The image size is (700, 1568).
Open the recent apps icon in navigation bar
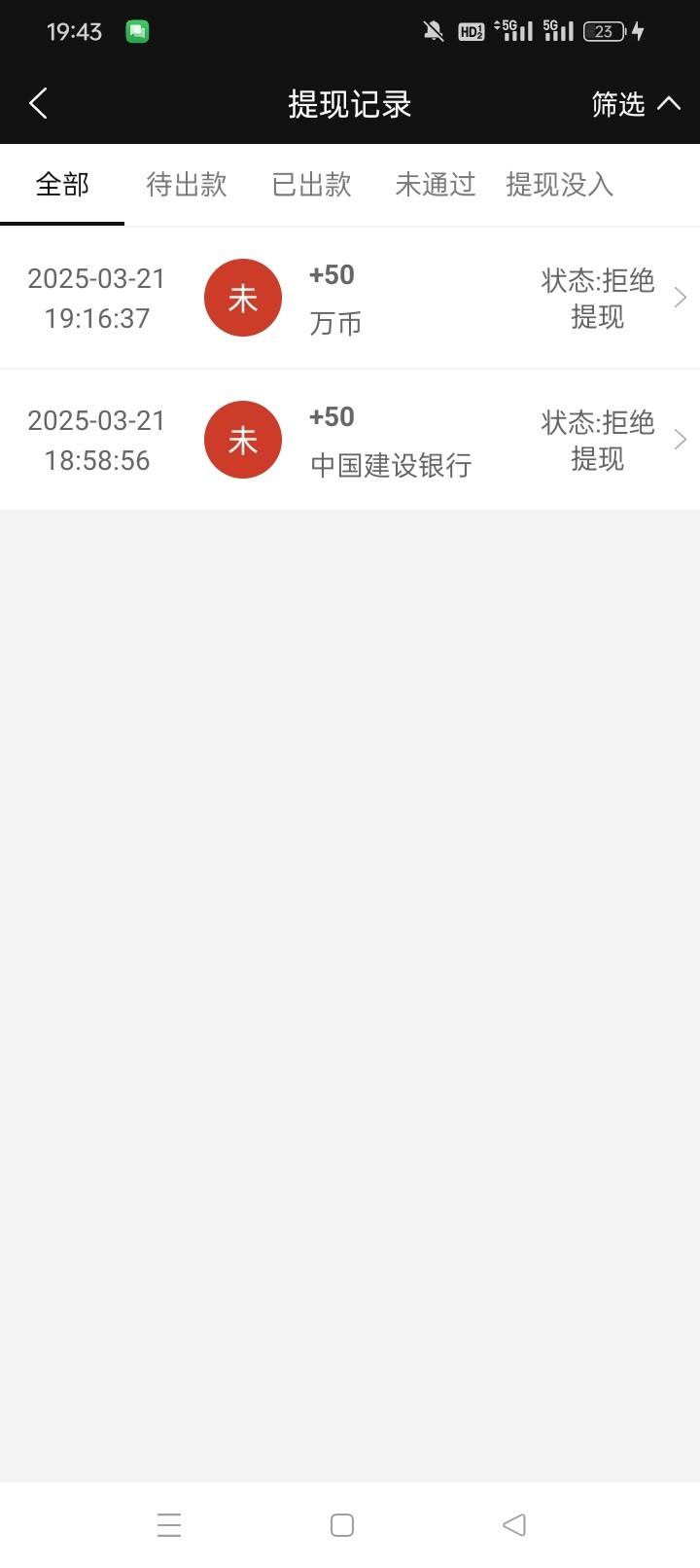(x=169, y=1525)
